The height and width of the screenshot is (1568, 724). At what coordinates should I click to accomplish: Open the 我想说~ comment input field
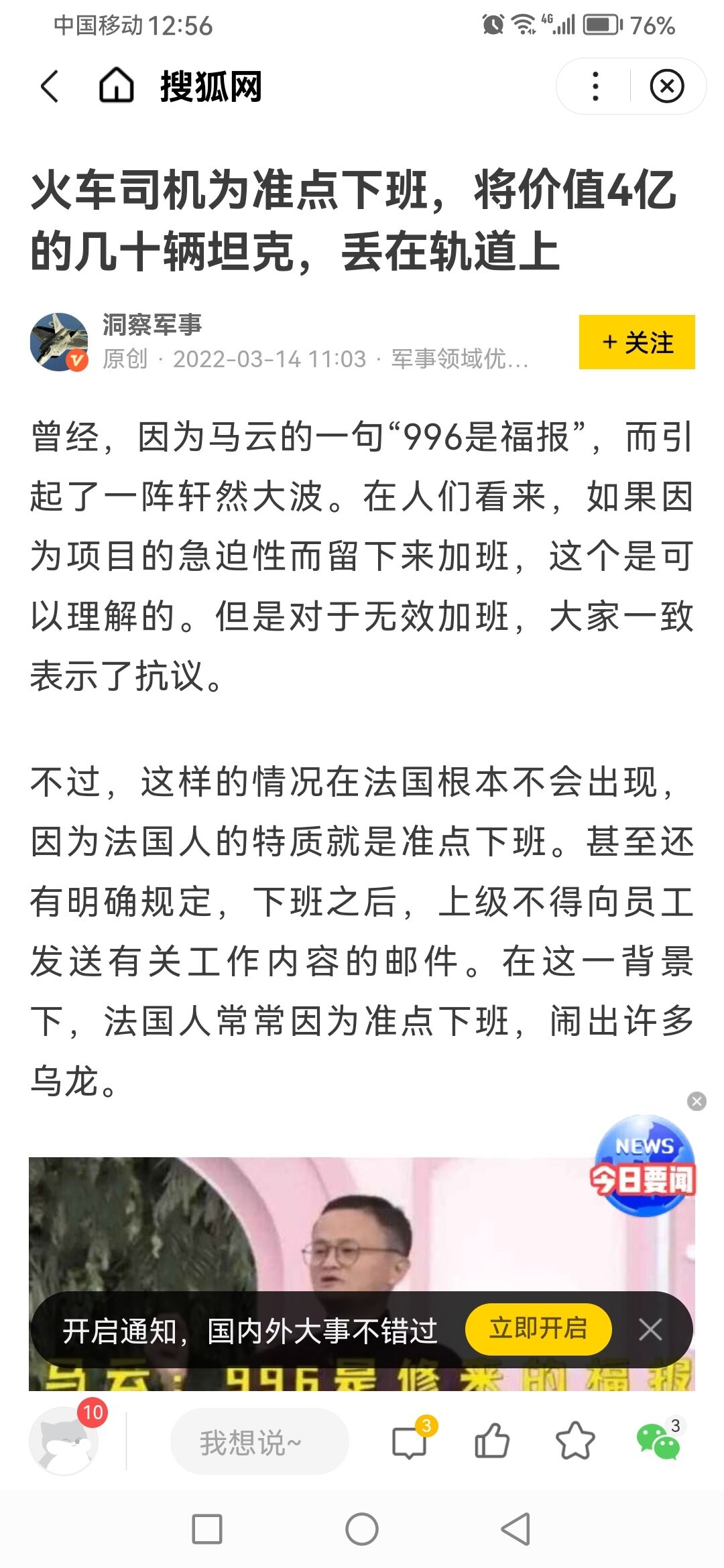(259, 1441)
